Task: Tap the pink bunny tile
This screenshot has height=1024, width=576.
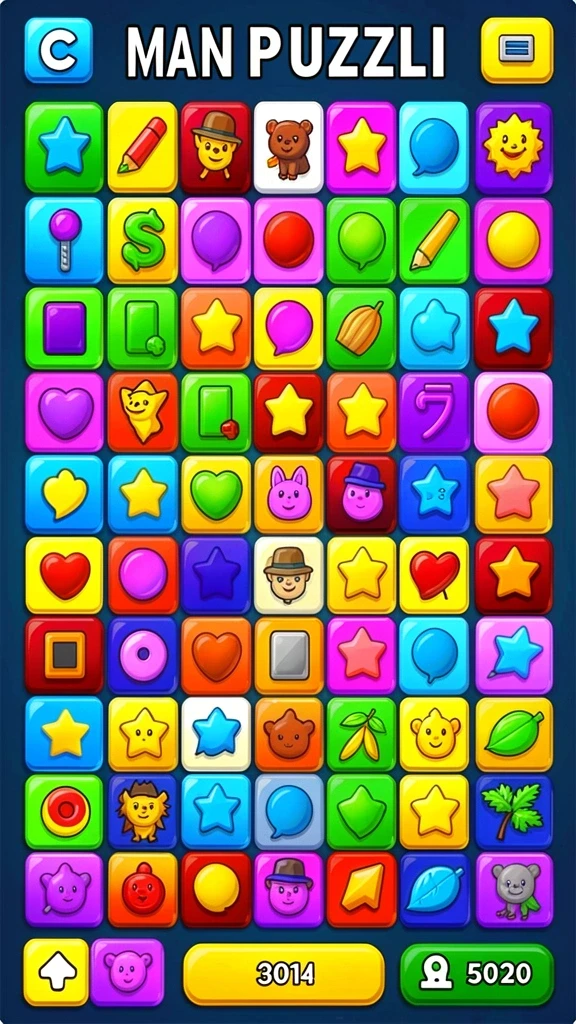Action: point(288,494)
